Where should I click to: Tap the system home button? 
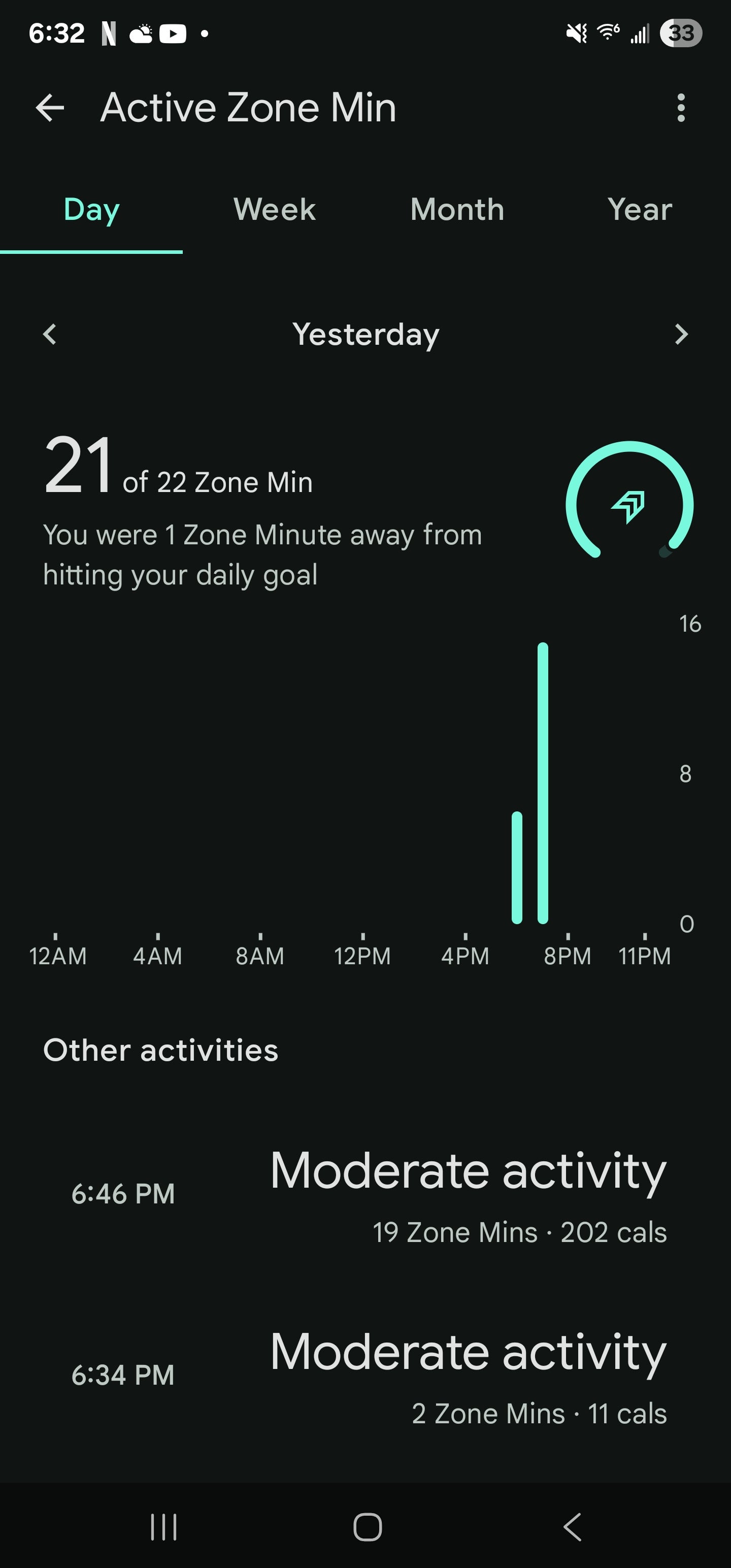click(x=368, y=1527)
